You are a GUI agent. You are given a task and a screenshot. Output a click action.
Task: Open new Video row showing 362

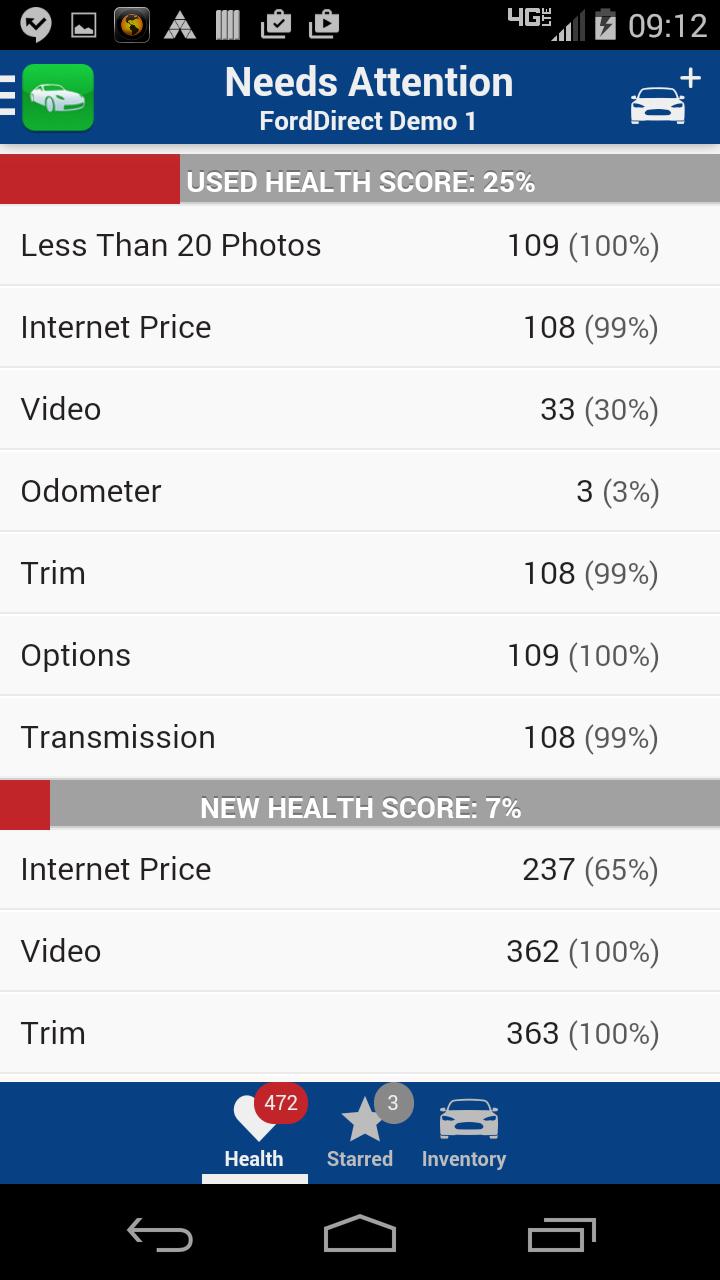tap(360, 952)
